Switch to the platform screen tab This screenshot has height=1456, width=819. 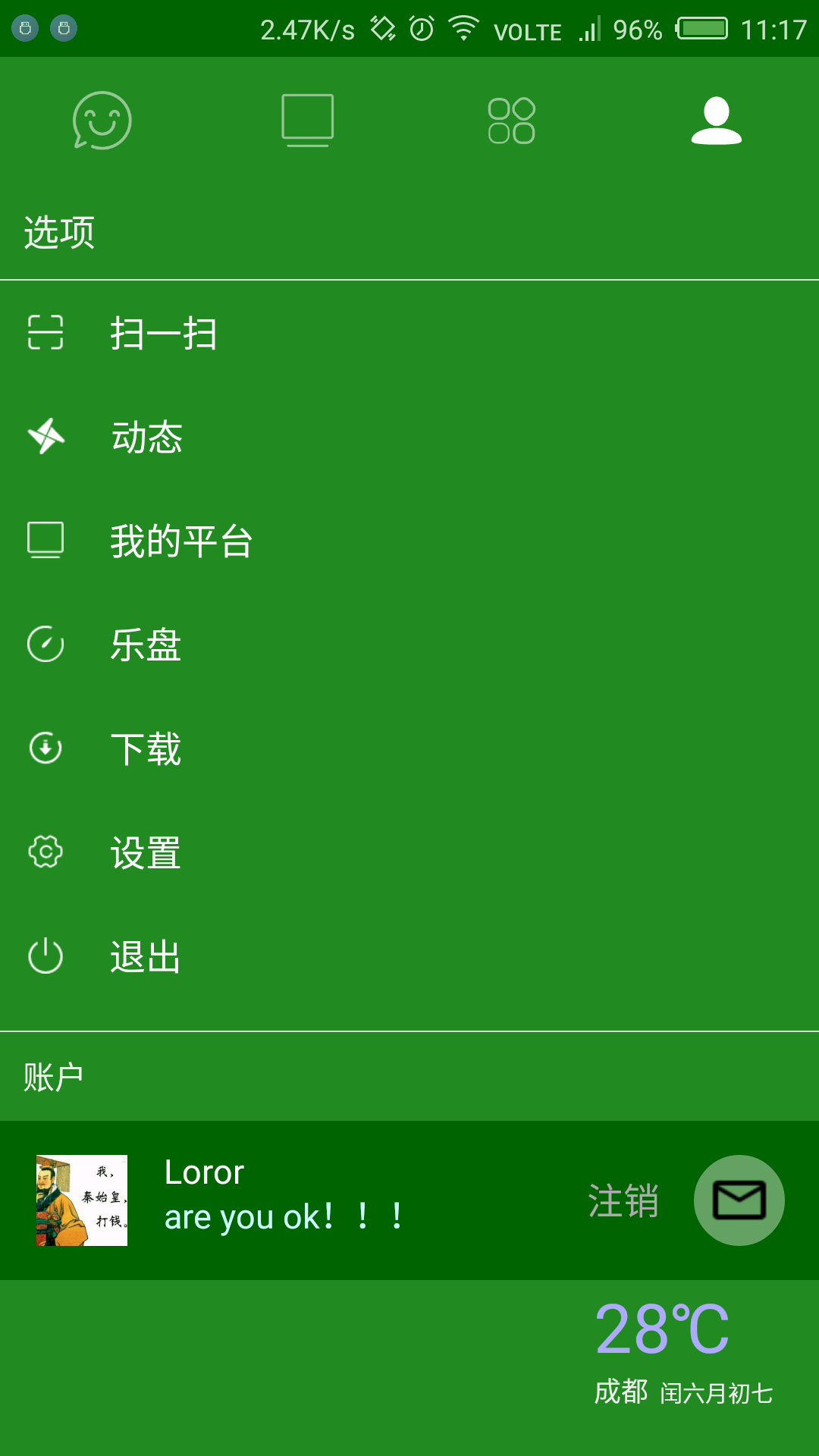[307, 121]
